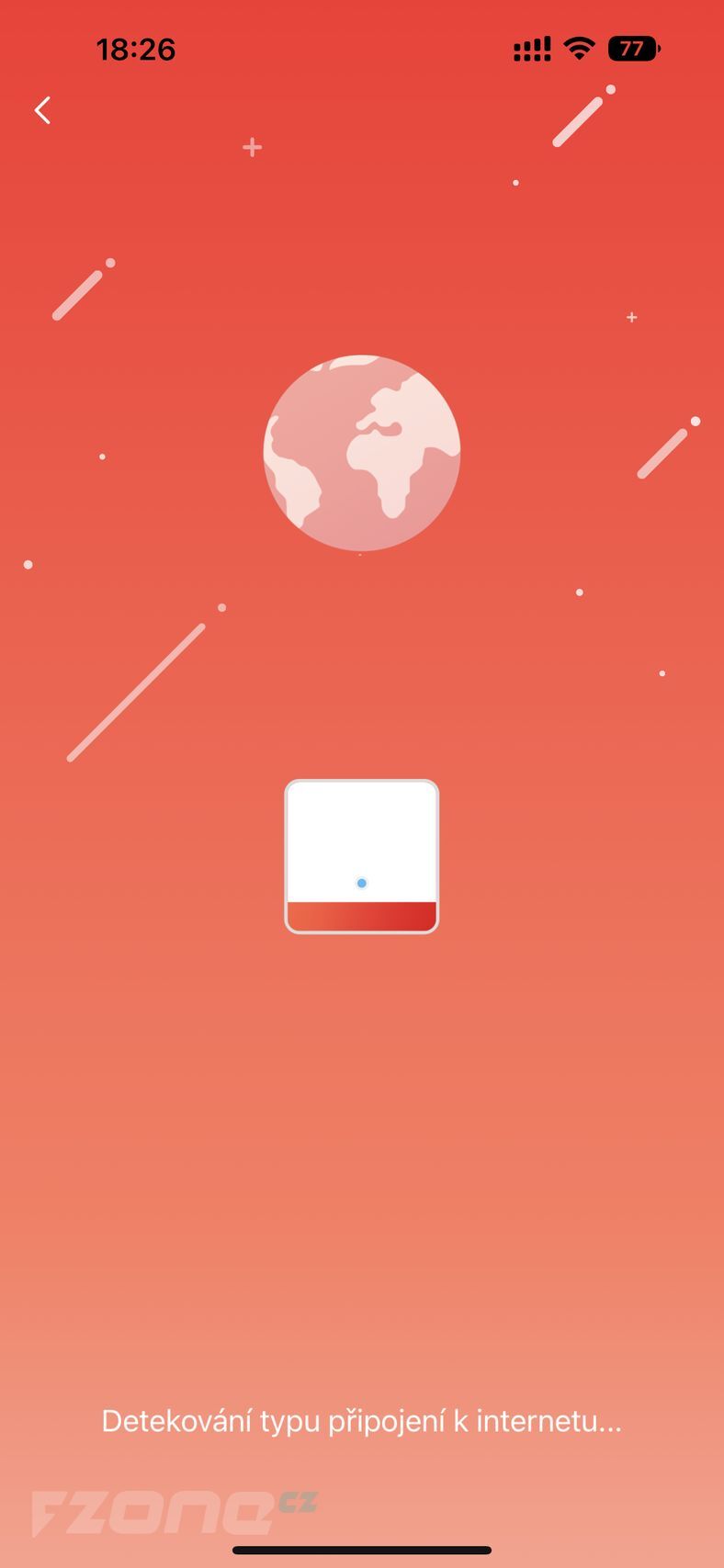Go back using the top-left arrow
724x1568 pixels.
[x=42, y=110]
